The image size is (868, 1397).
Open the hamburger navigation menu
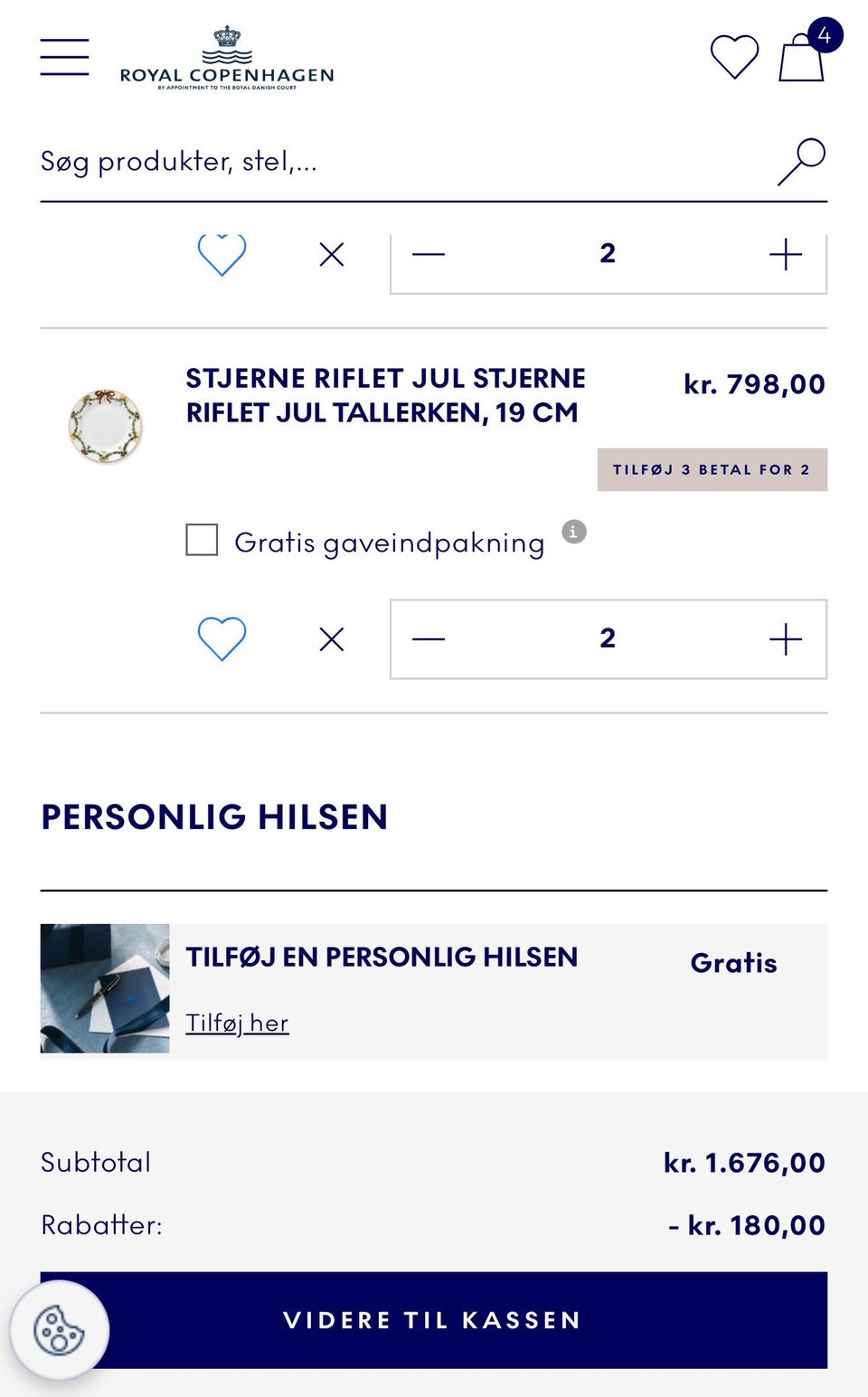pos(64,54)
